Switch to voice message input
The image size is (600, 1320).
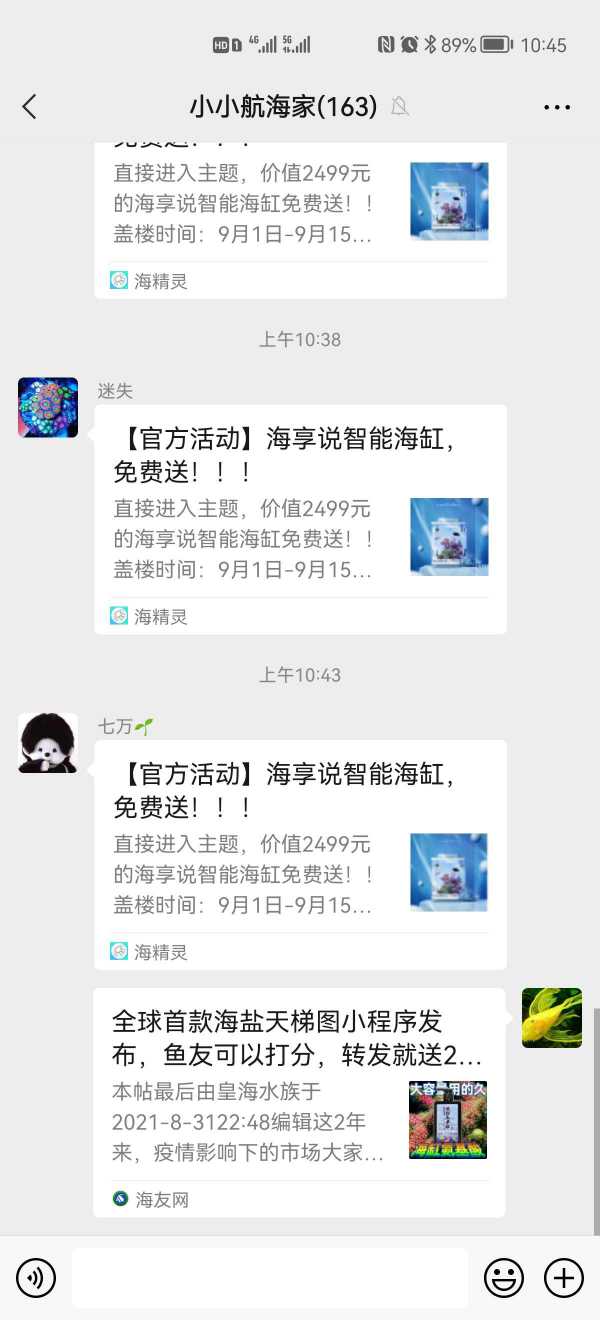tap(36, 1277)
